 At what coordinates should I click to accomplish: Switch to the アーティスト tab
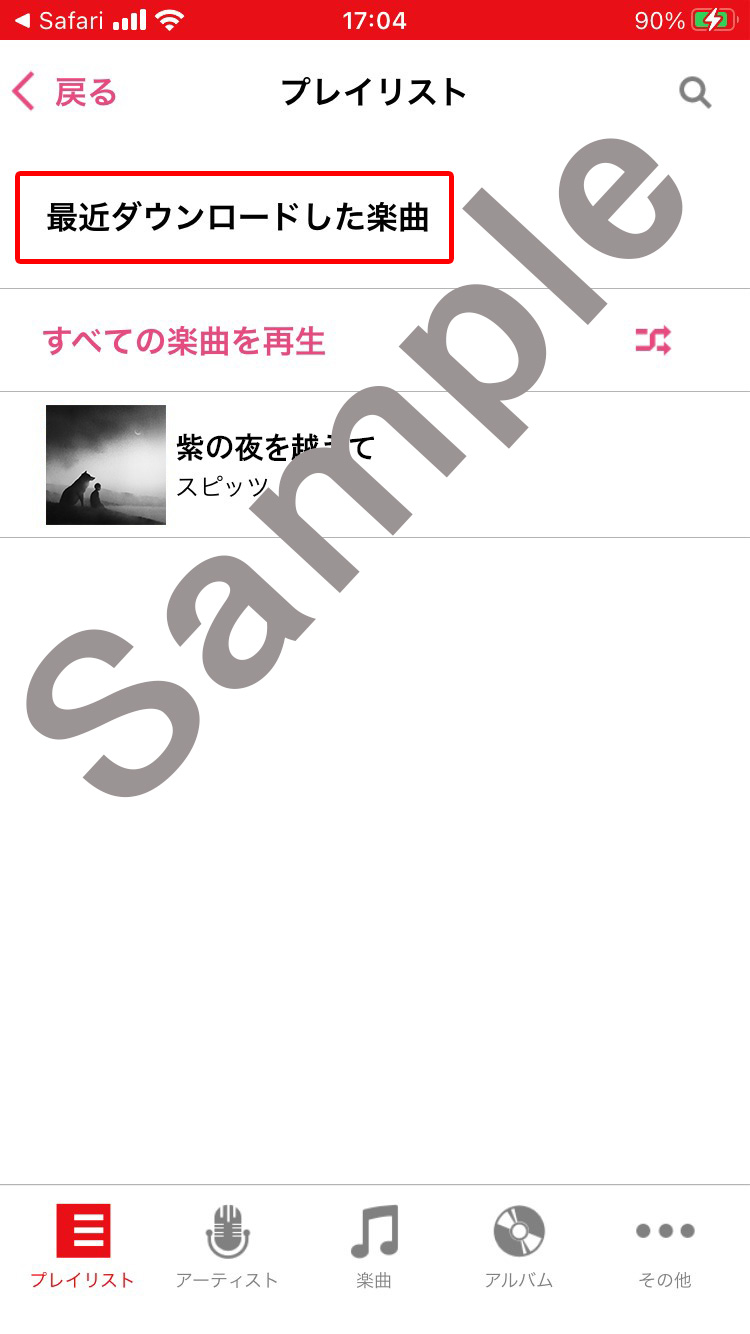pos(227,1245)
